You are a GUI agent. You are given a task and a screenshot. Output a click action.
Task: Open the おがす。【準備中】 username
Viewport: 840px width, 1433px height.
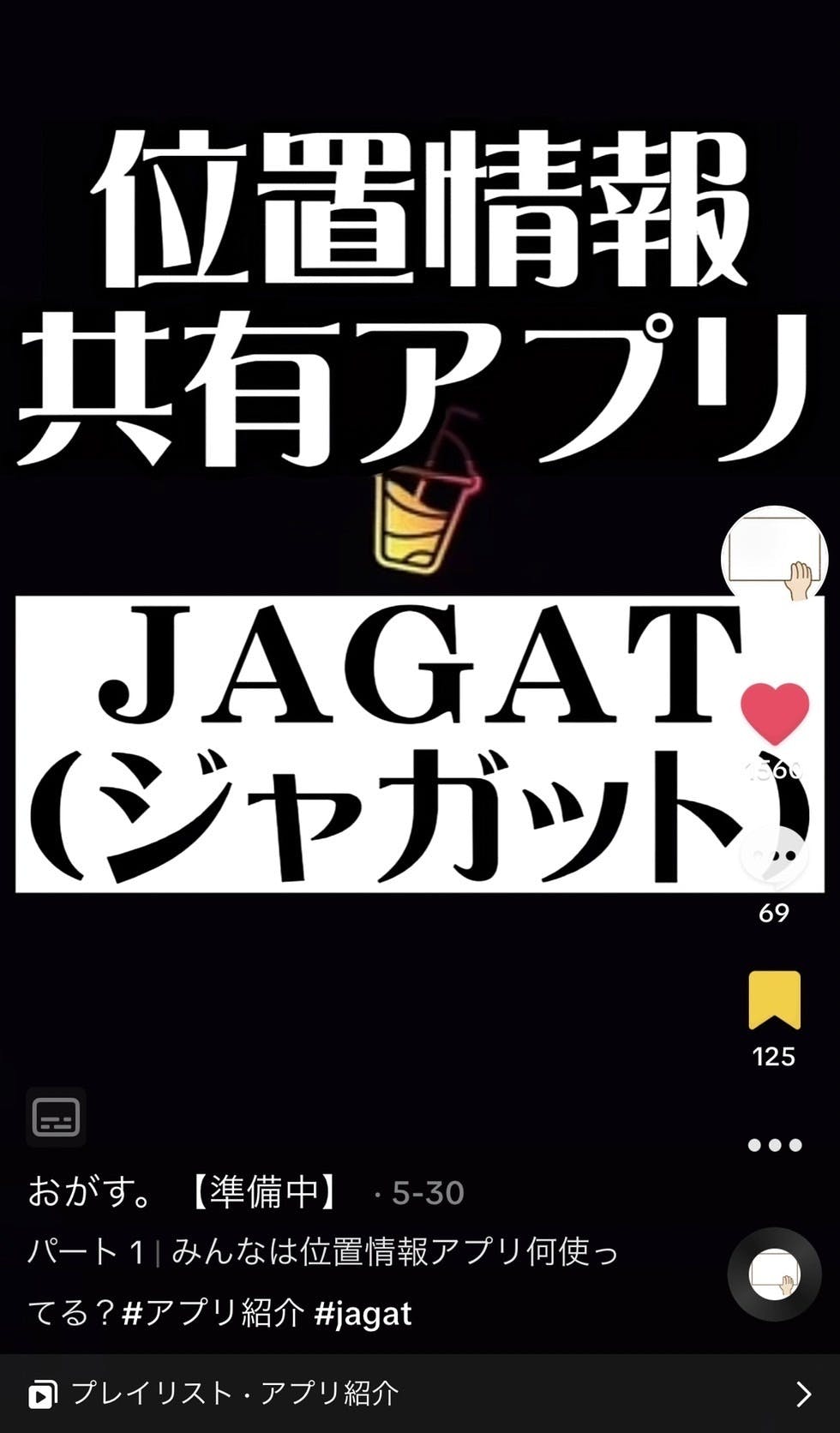click(185, 1192)
